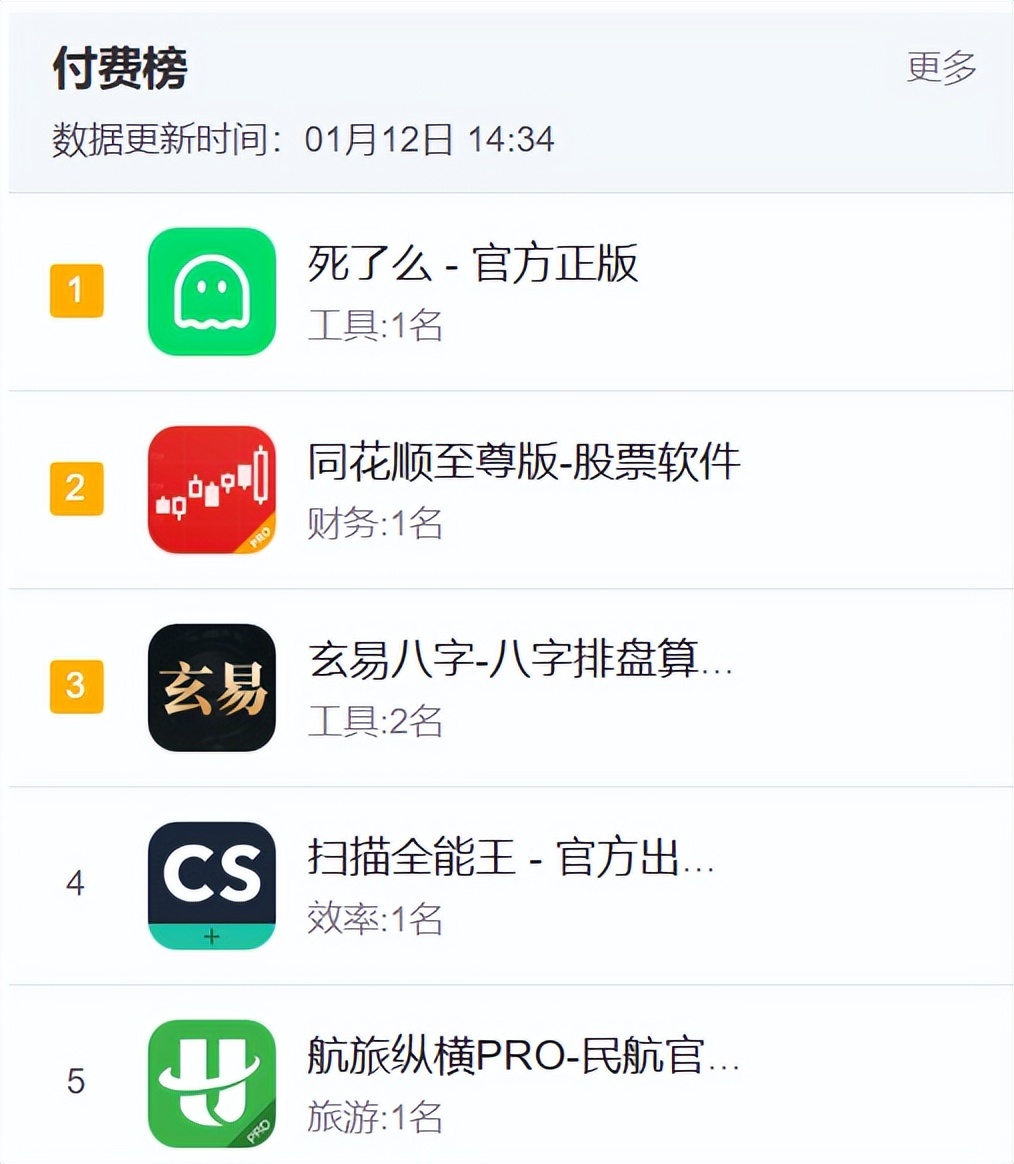This screenshot has height=1164, width=1014.
Task: View details for 玄易八字 app
Action: coord(520,661)
